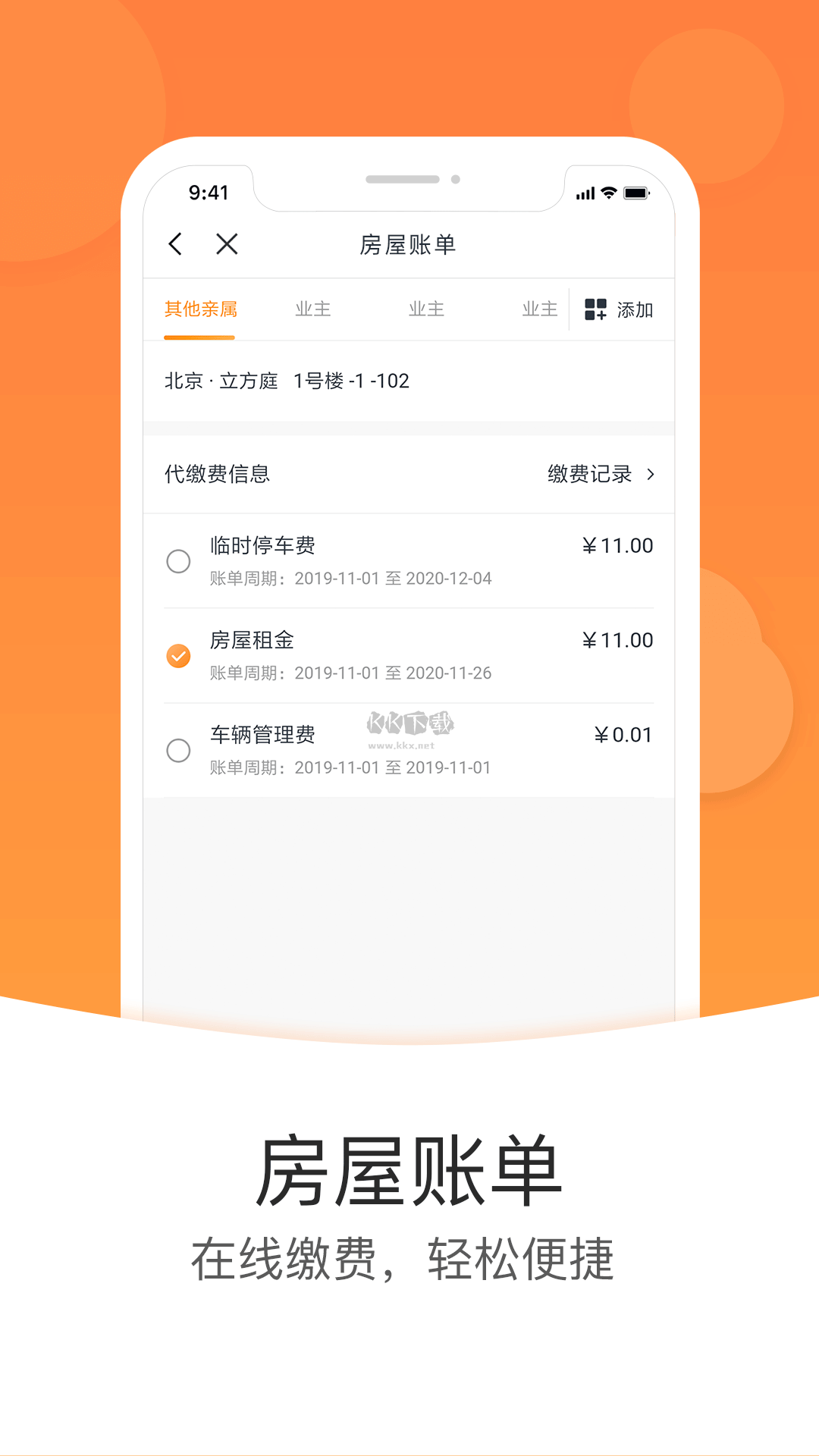Tap the chevron next to 缴费记录
The height and width of the screenshot is (1456, 819).
tap(651, 473)
